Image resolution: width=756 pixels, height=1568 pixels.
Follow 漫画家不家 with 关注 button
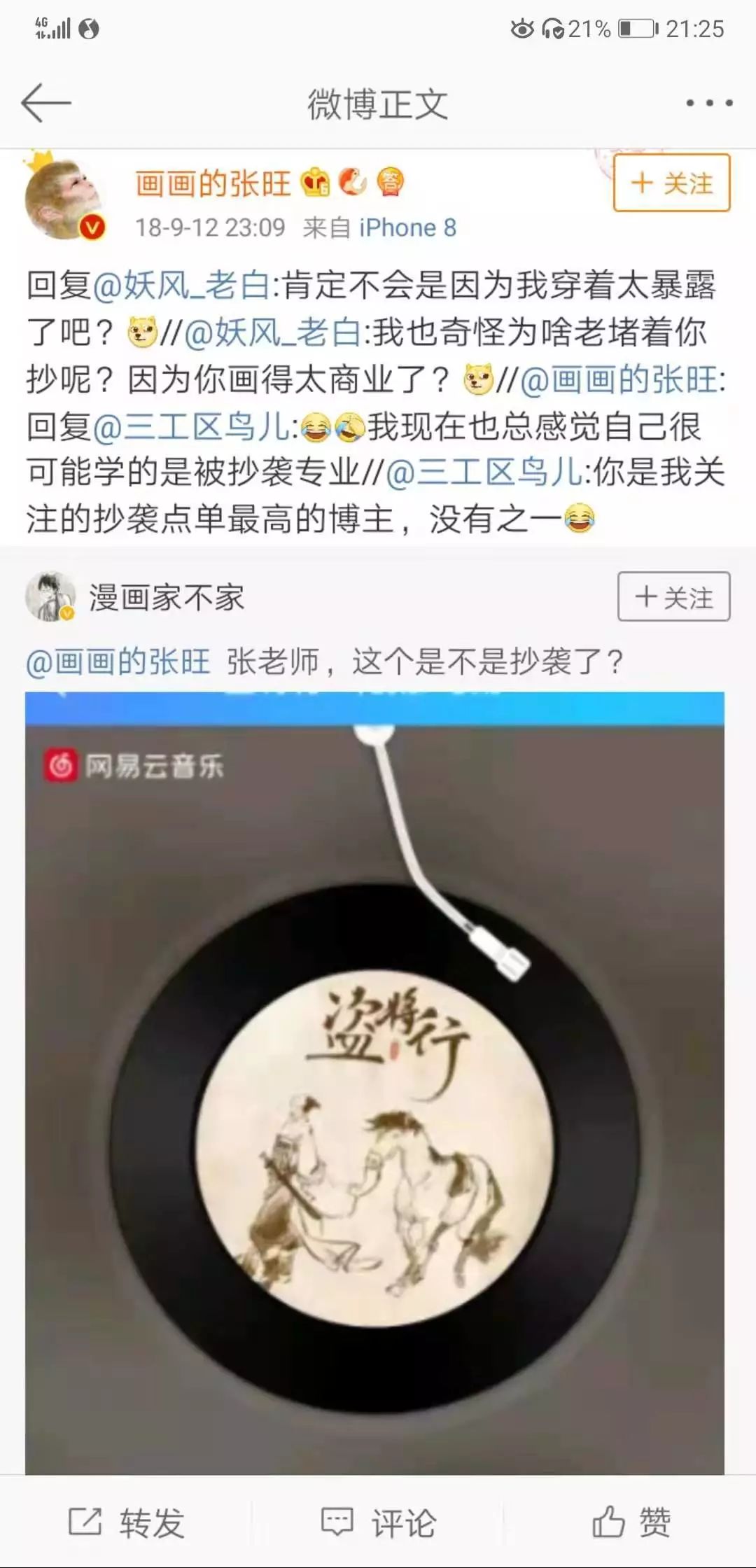click(x=673, y=597)
